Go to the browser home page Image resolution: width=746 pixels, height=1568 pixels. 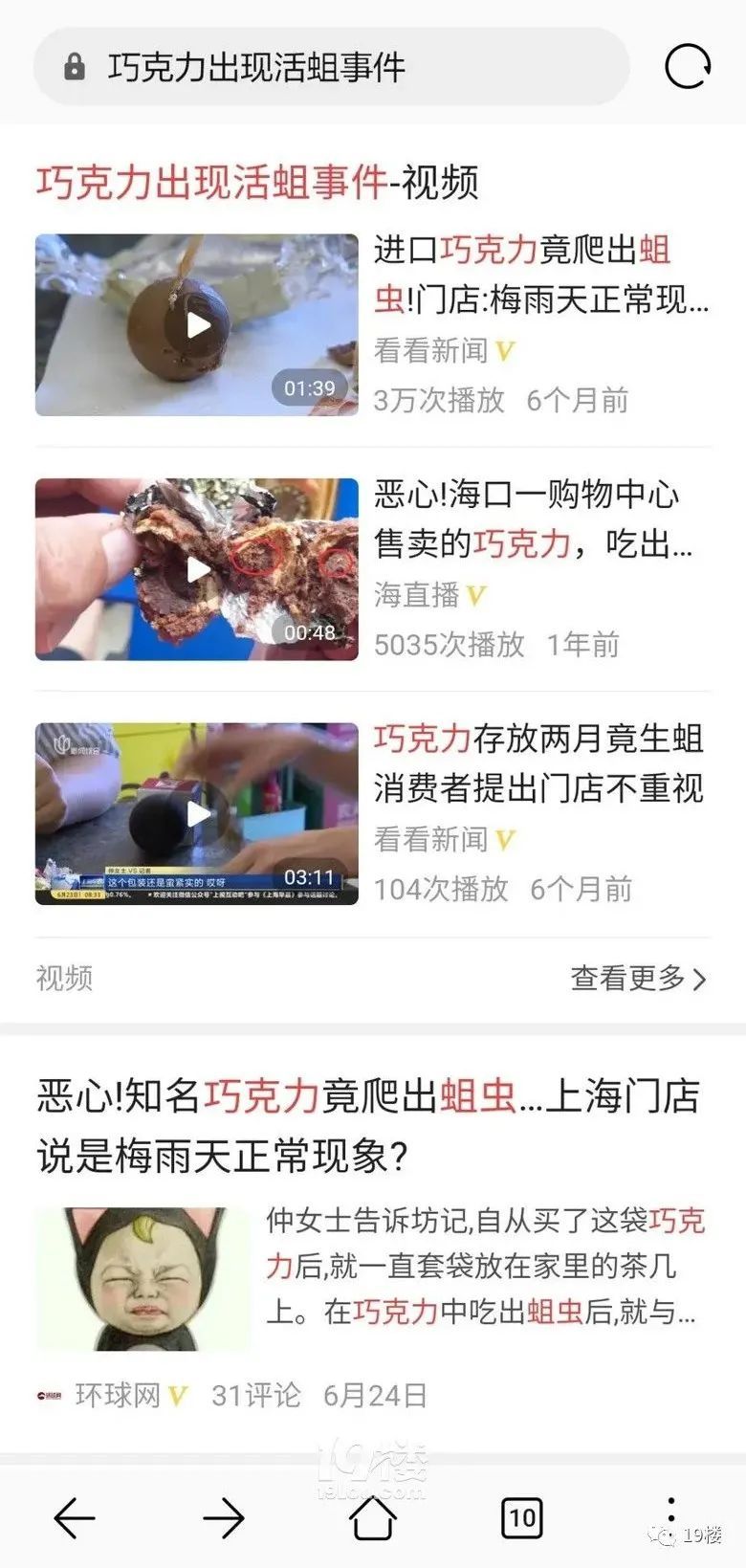pos(372,1517)
